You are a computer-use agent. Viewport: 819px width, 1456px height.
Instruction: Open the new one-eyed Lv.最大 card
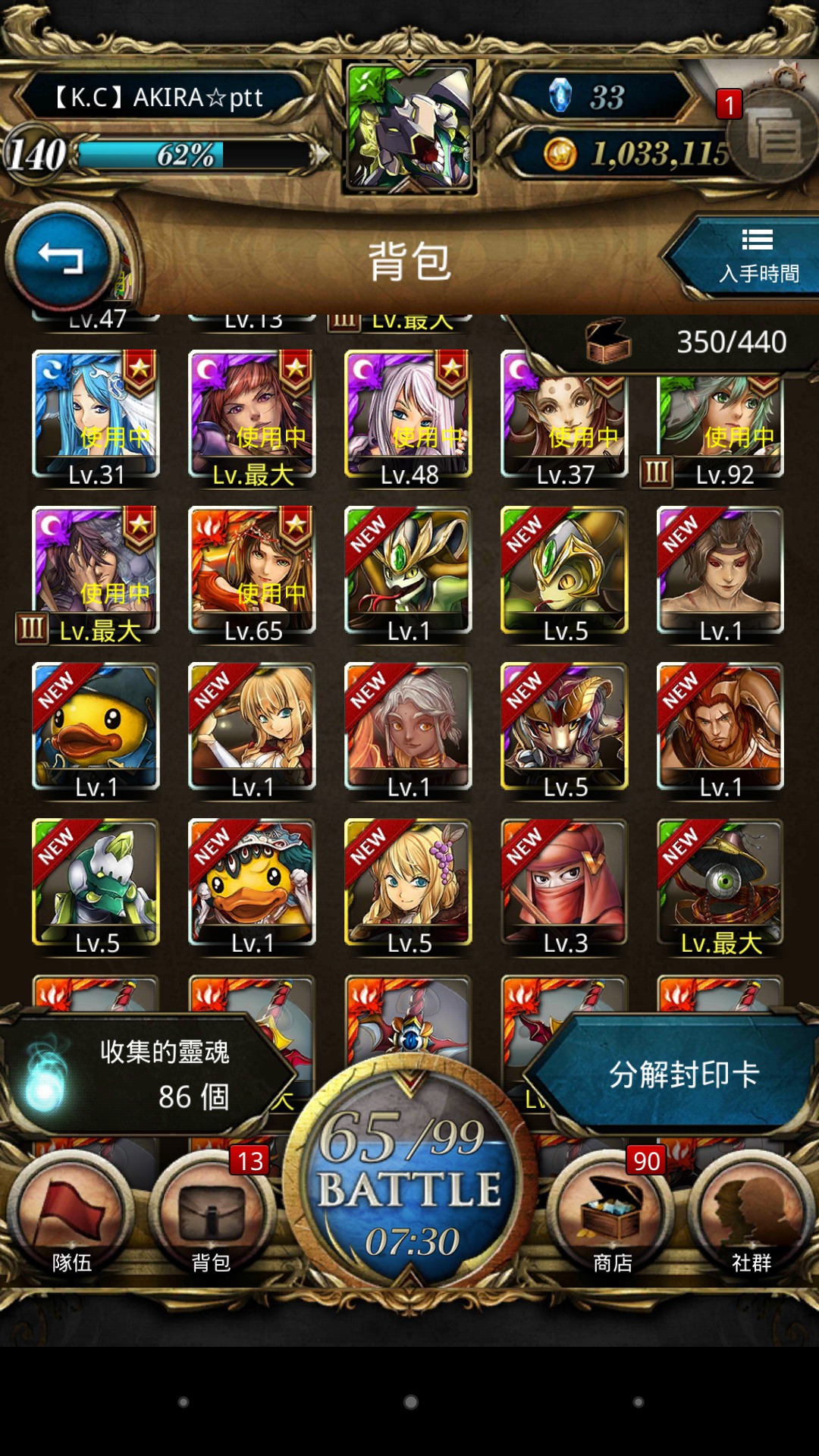click(721, 886)
